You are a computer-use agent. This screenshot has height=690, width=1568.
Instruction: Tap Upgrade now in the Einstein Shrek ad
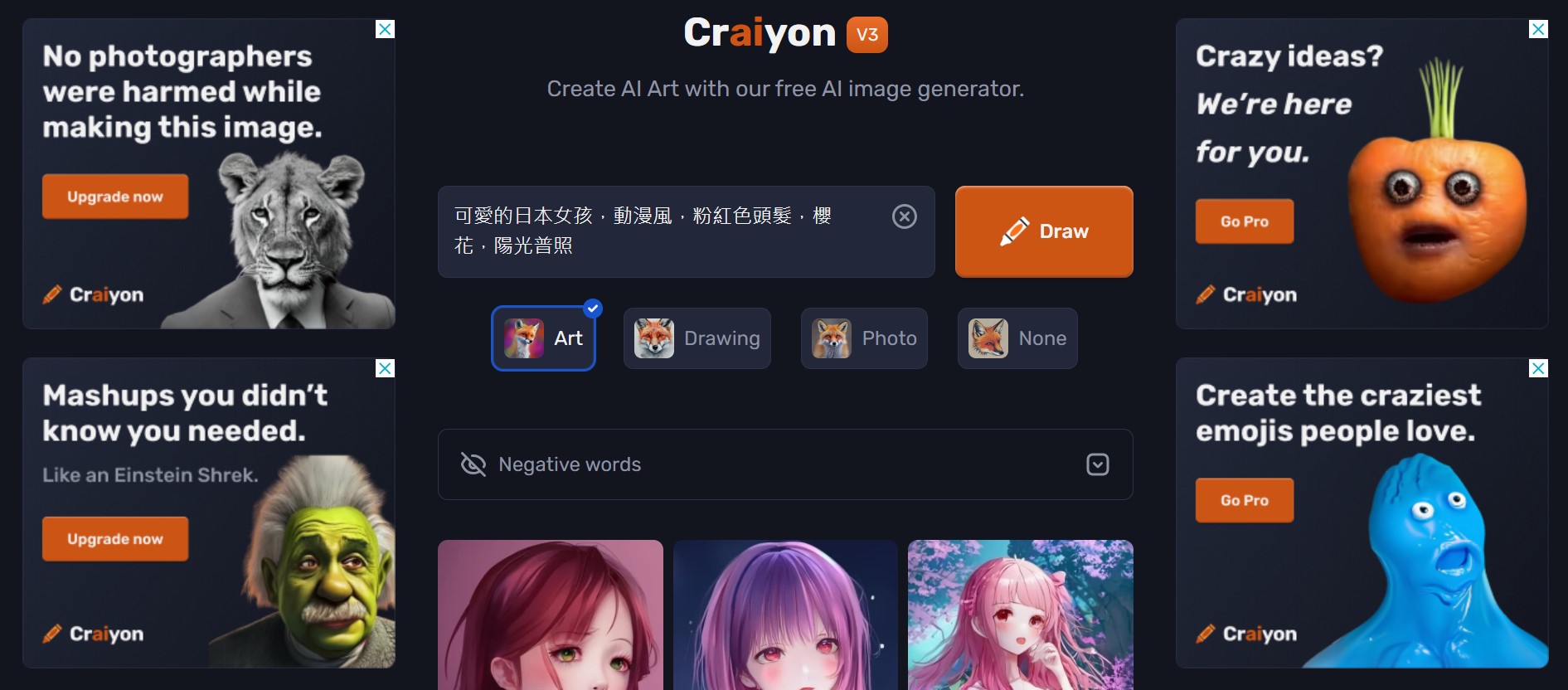pyautogui.click(x=115, y=539)
